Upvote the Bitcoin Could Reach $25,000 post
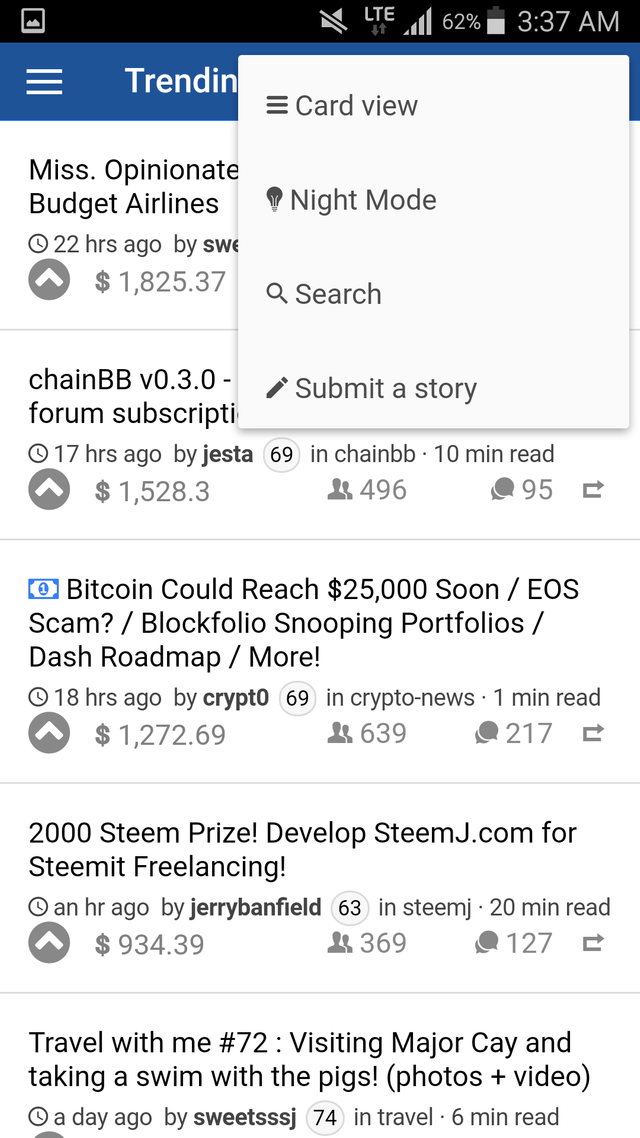 coord(49,734)
